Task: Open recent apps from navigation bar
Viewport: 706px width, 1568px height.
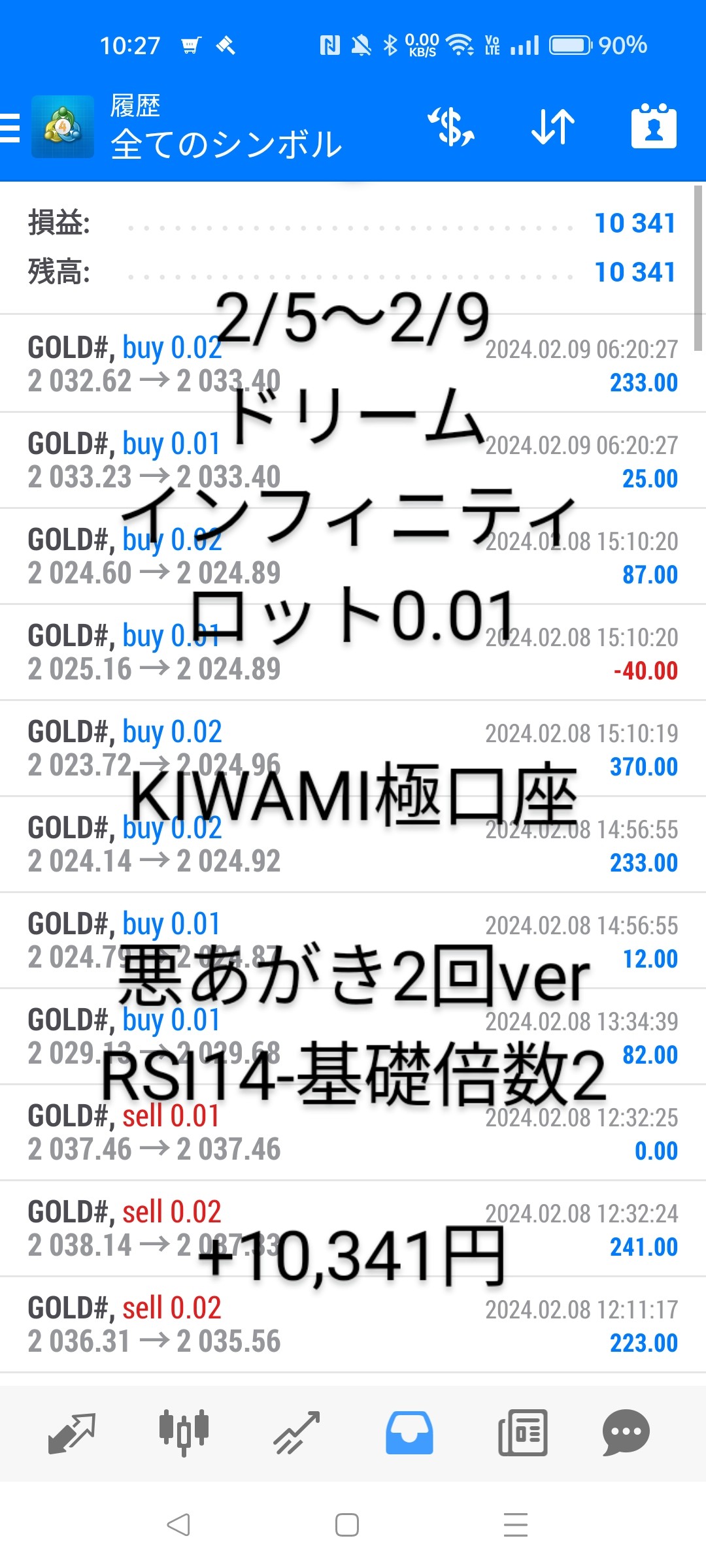Action: [x=516, y=1525]
